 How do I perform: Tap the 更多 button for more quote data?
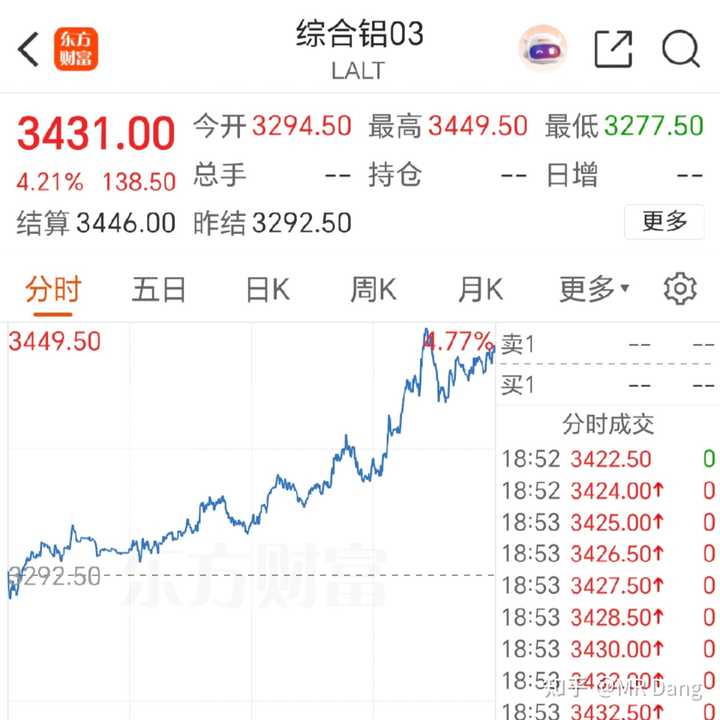[664, 221]
